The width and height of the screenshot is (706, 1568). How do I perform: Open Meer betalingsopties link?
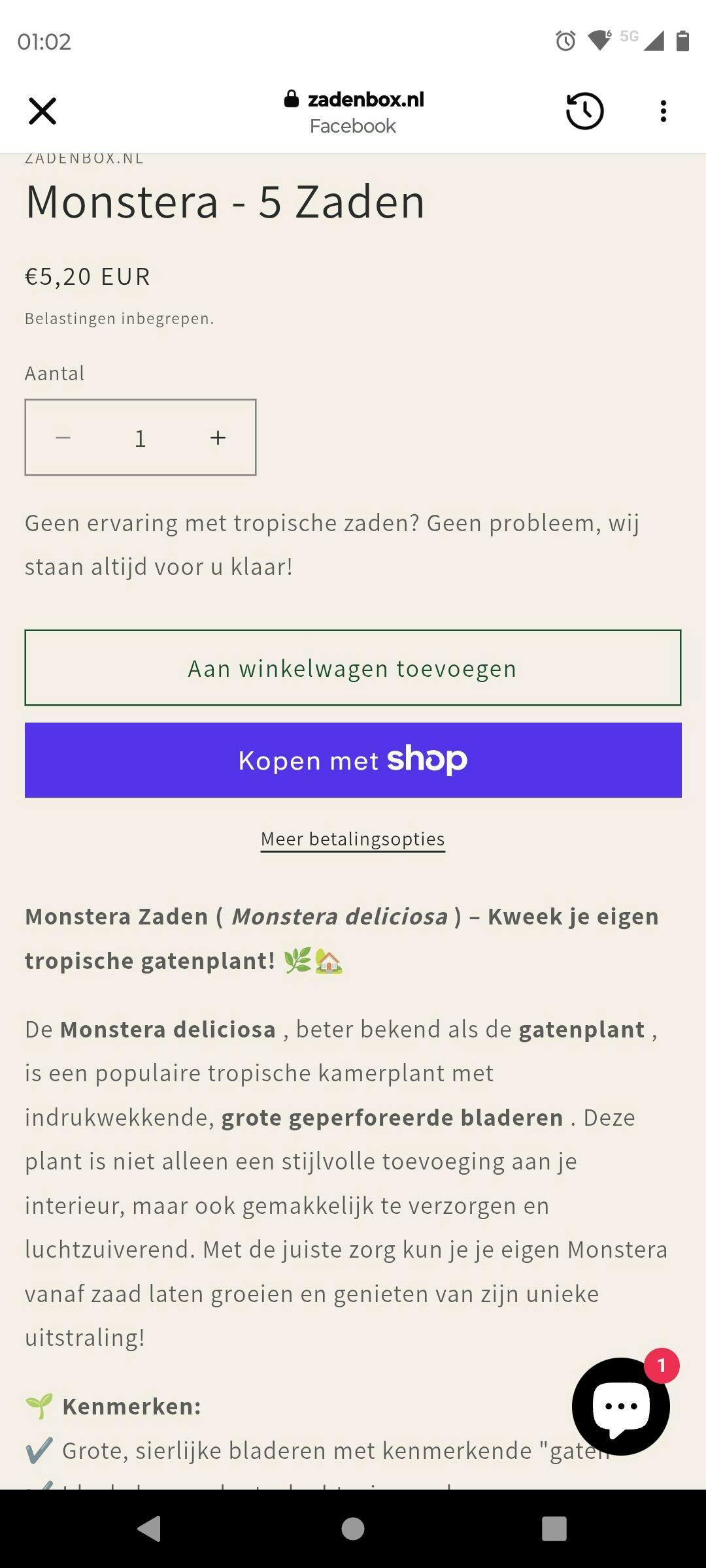pyautogui.click(x=353, y=839)
